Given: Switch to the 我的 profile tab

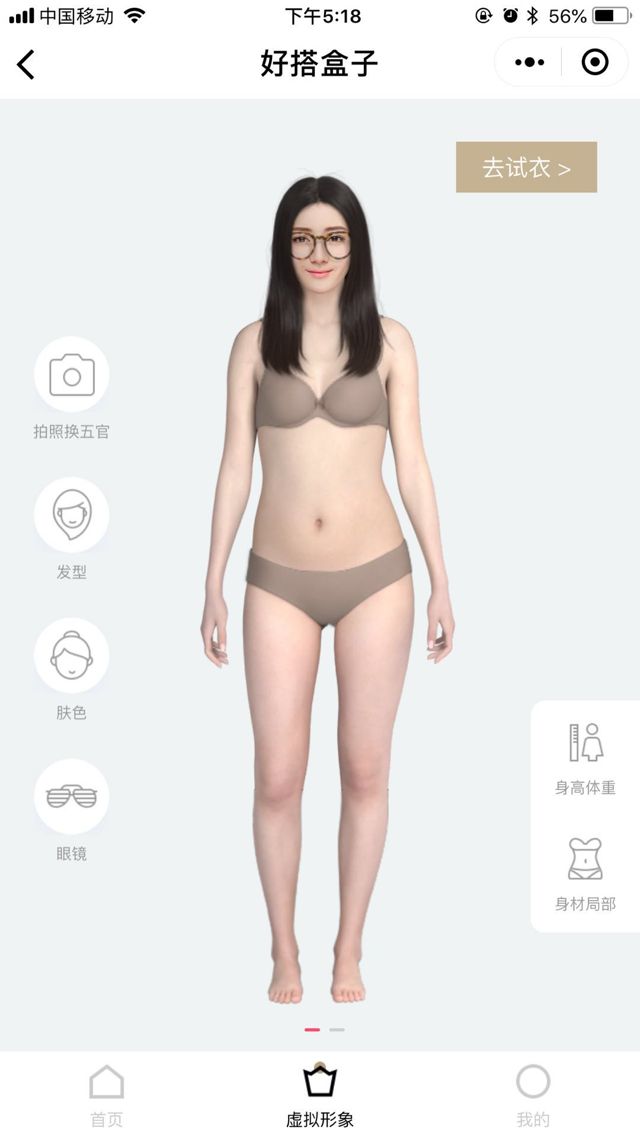Looking at the screenshot, I should [x=533, y=1093].
